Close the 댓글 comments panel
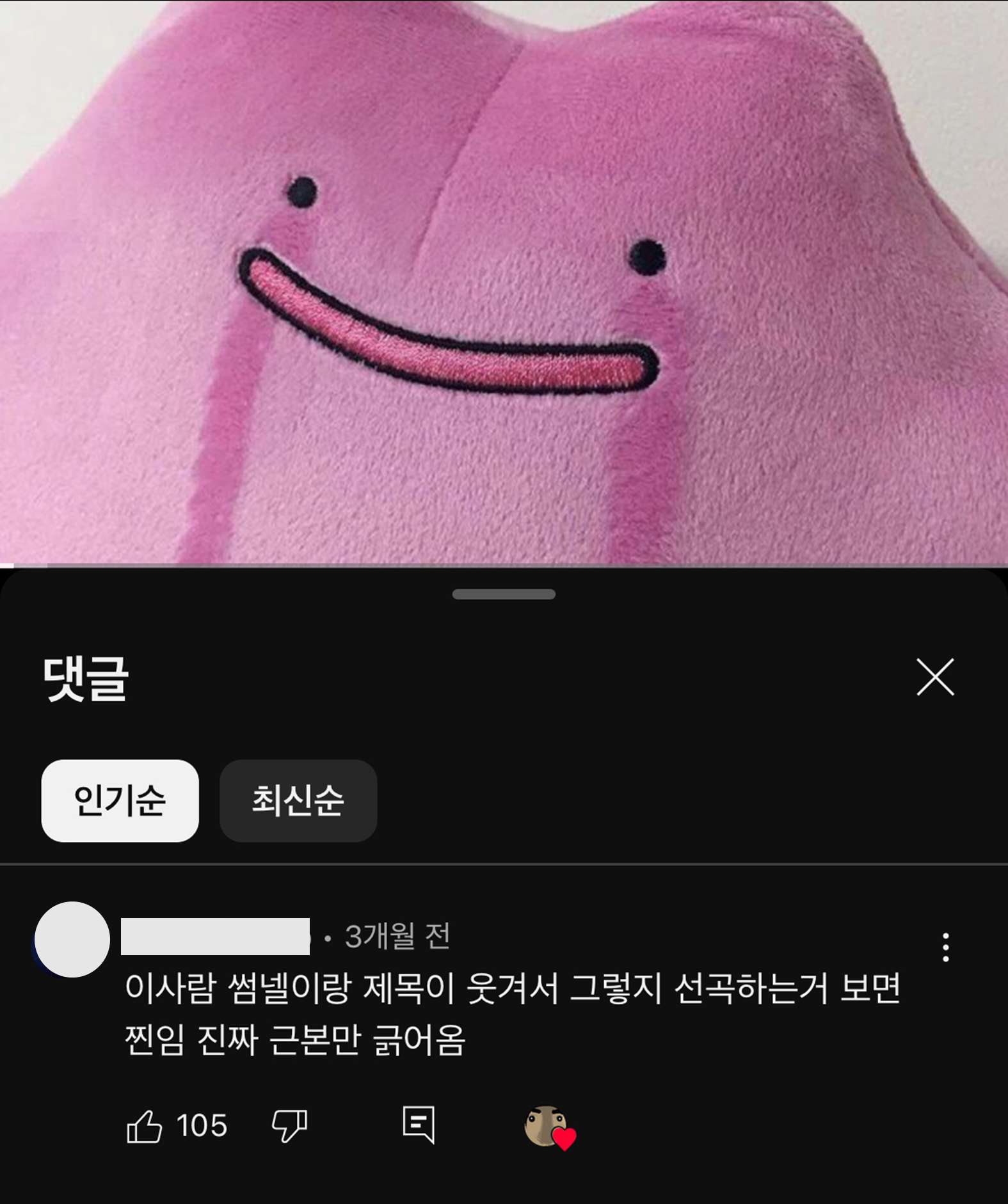The height and width of the screenshot is (1204, 1008). tap(935, 677)
